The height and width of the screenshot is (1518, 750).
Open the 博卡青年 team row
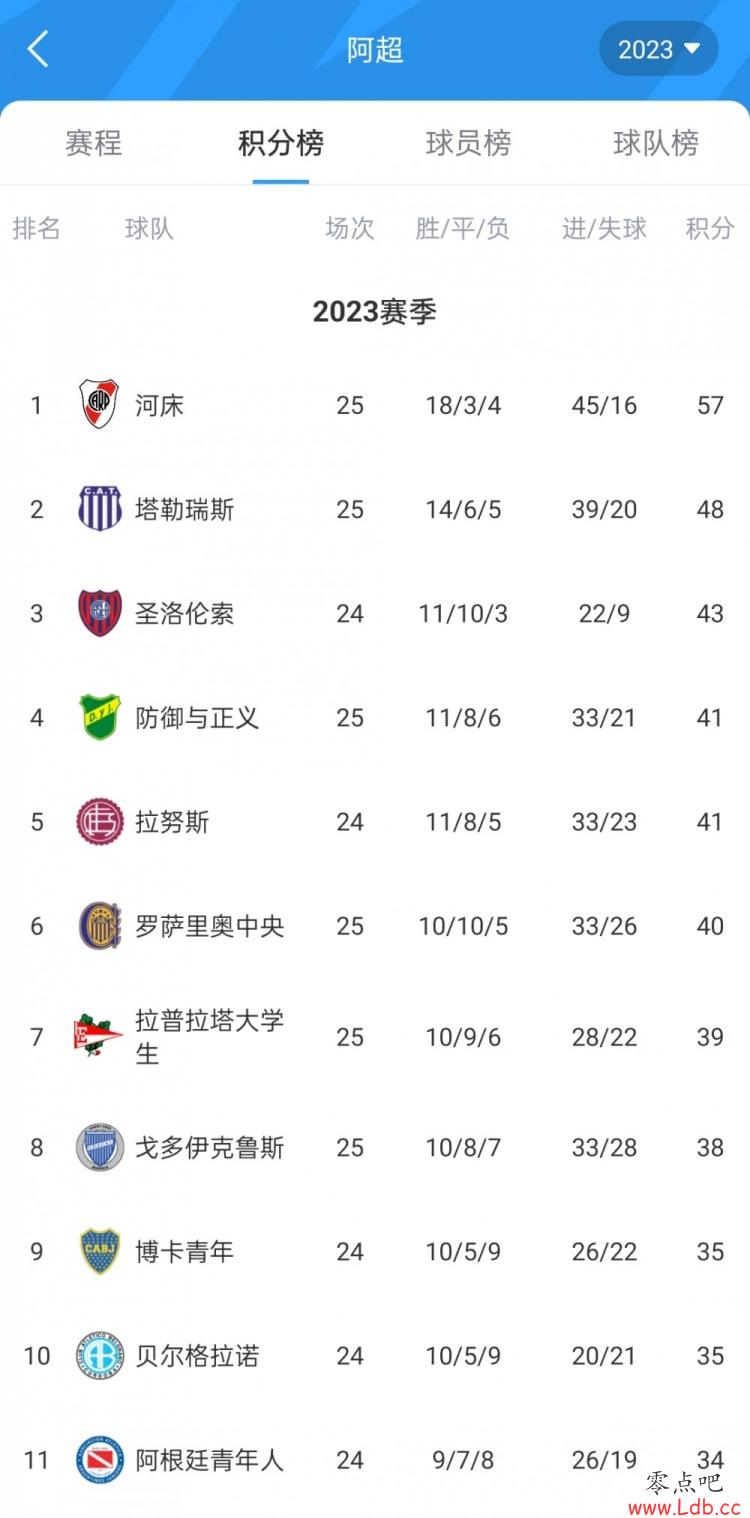(x=375, y=1251)
